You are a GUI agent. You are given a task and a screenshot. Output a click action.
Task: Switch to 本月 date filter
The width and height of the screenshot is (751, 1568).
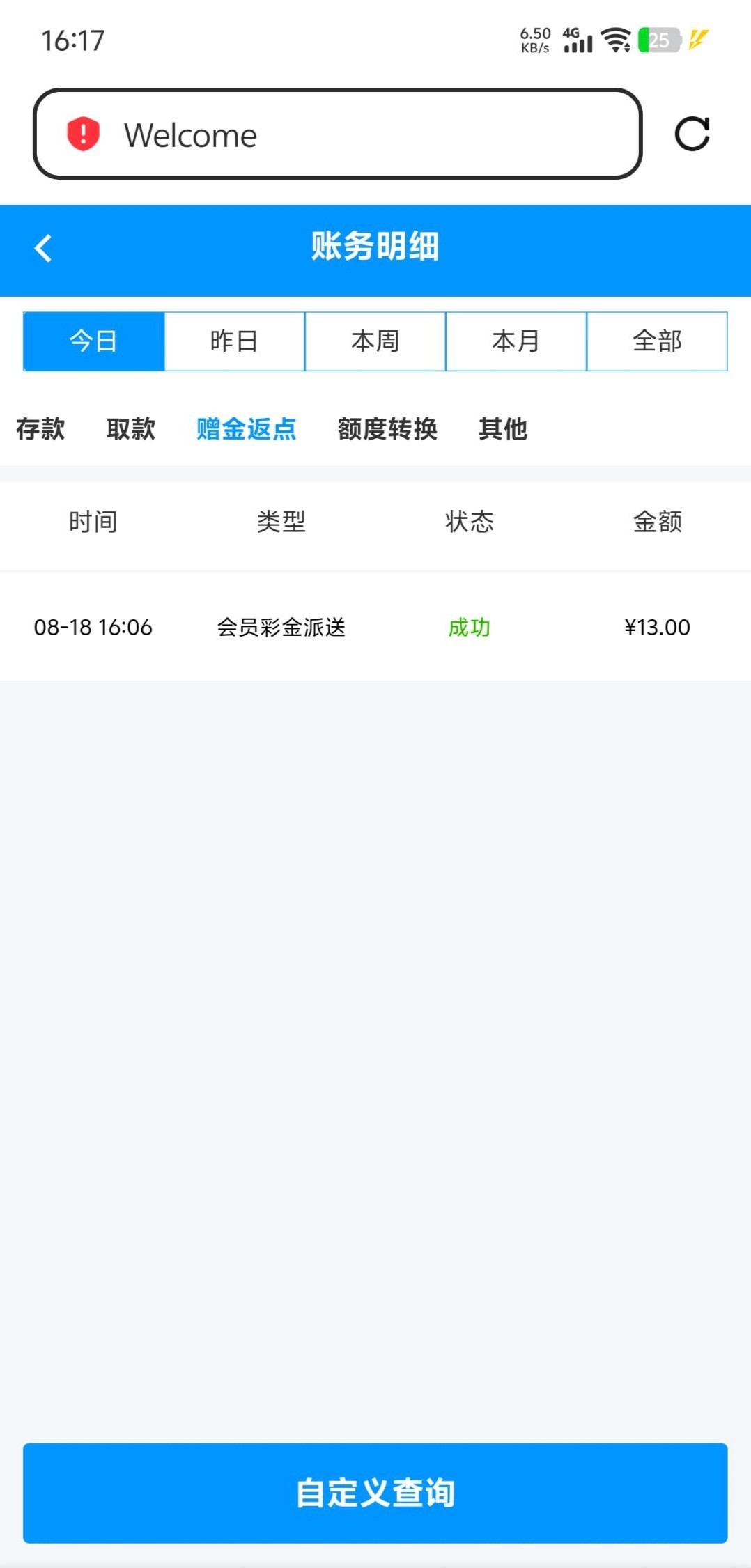click(516, 341)
